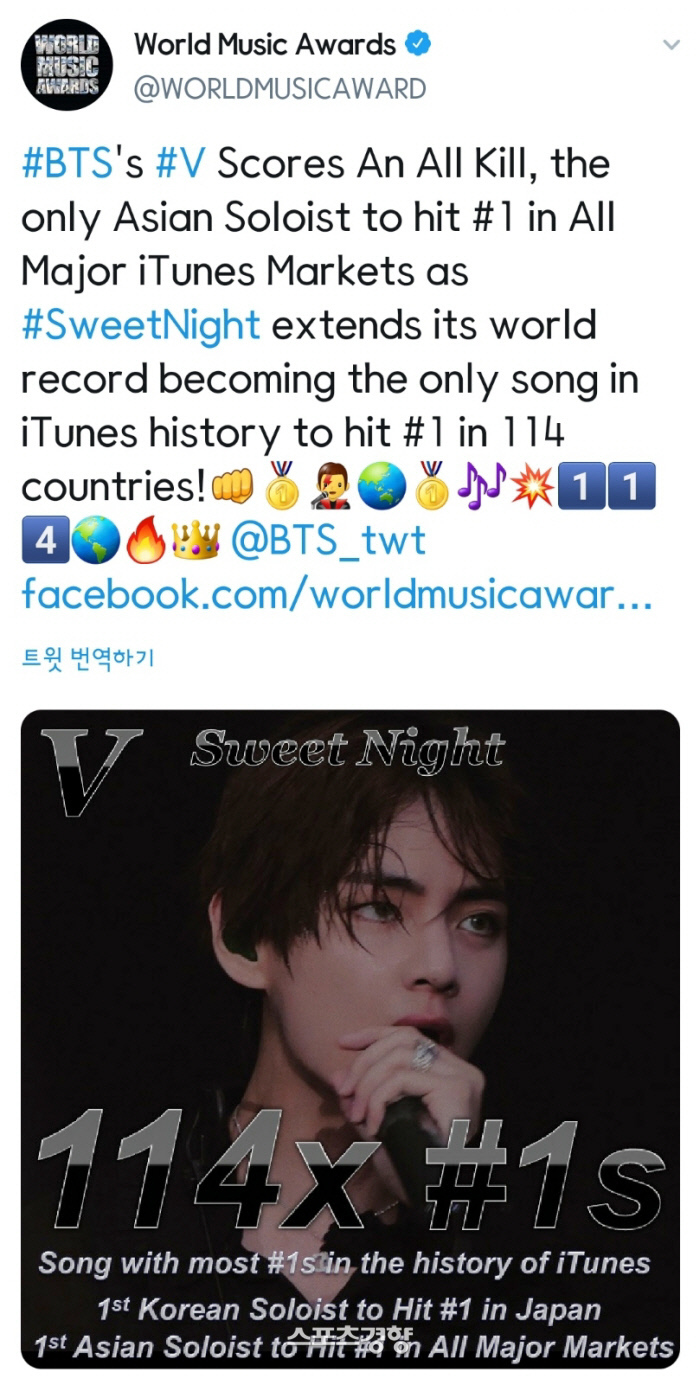Open the #SweetNight hashtag
This screenshot has height=1378, width=700.
coord(141,326)
